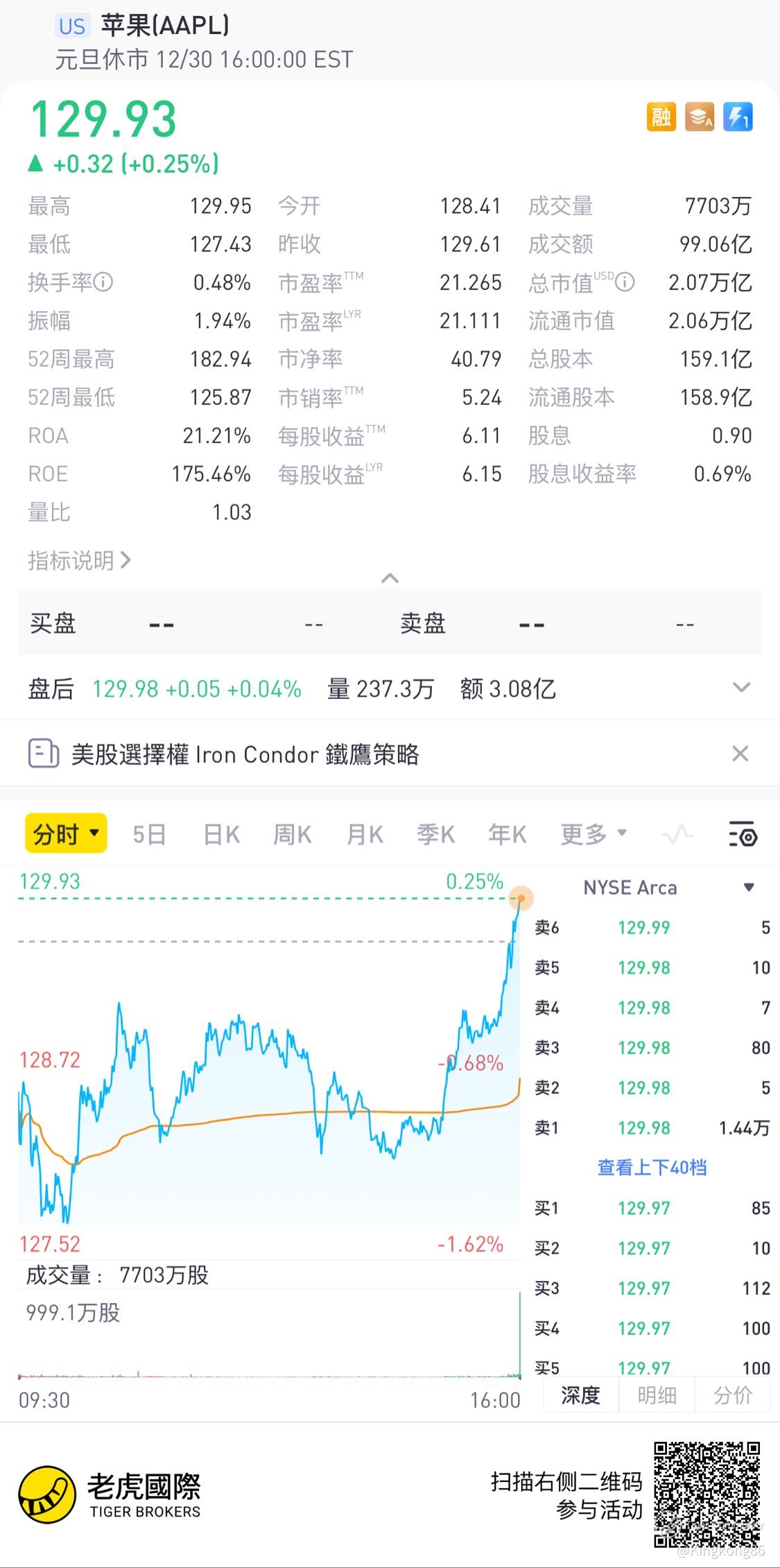Tap the blue lightning quick-trade icon
Screen dimensions: 780x1568
coord(738,117)
